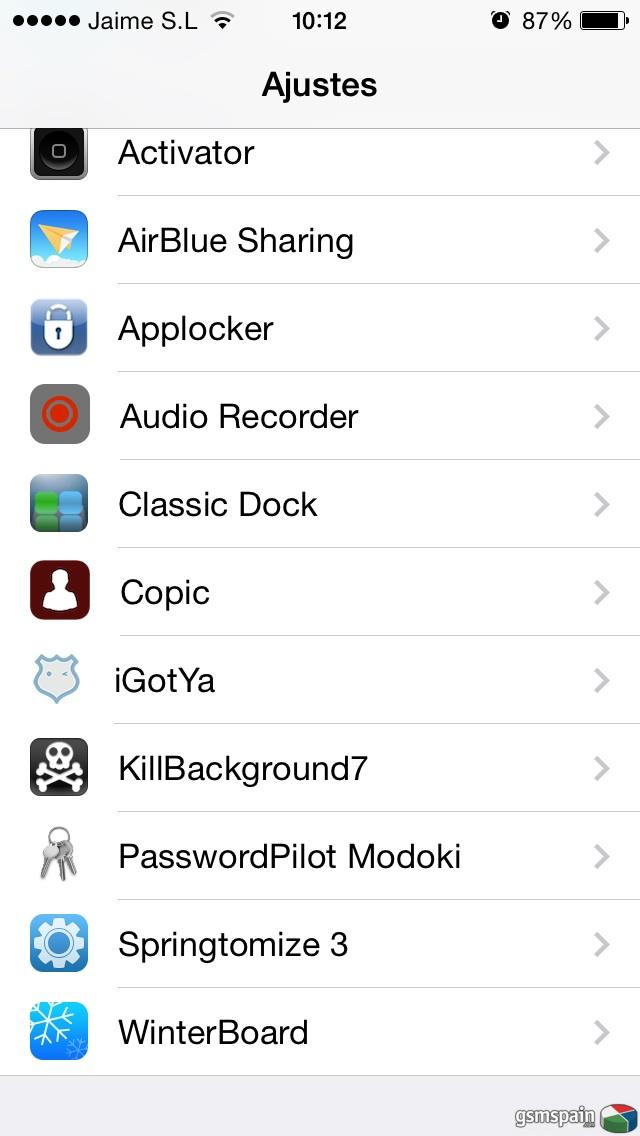640x1136 pixels.
Task: Open Springtomize 3 settings
Action: (x=320, y=944)
